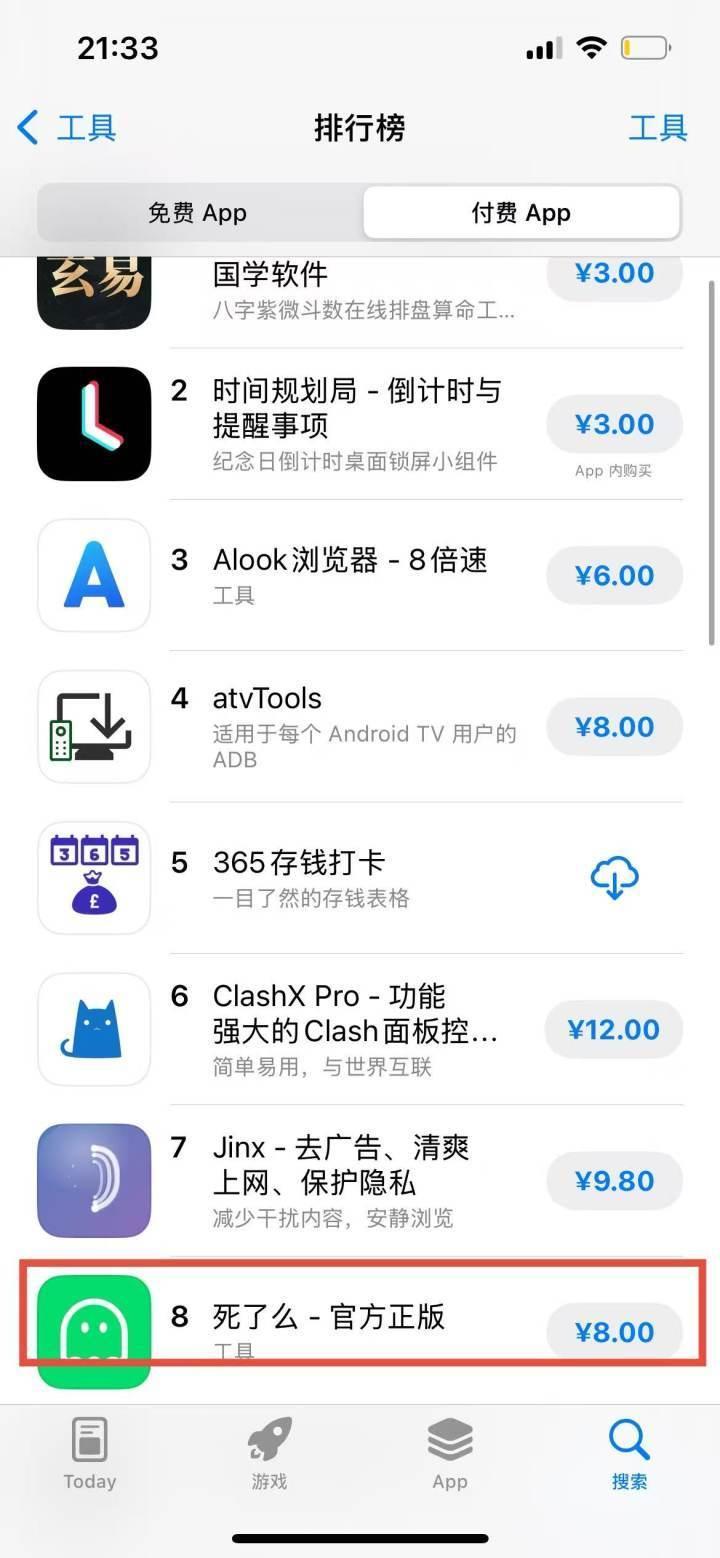Redownload 365存钱打卡 via cloud icon
The width and height of the screenshot is (720, 1558).
click(614, 878)
